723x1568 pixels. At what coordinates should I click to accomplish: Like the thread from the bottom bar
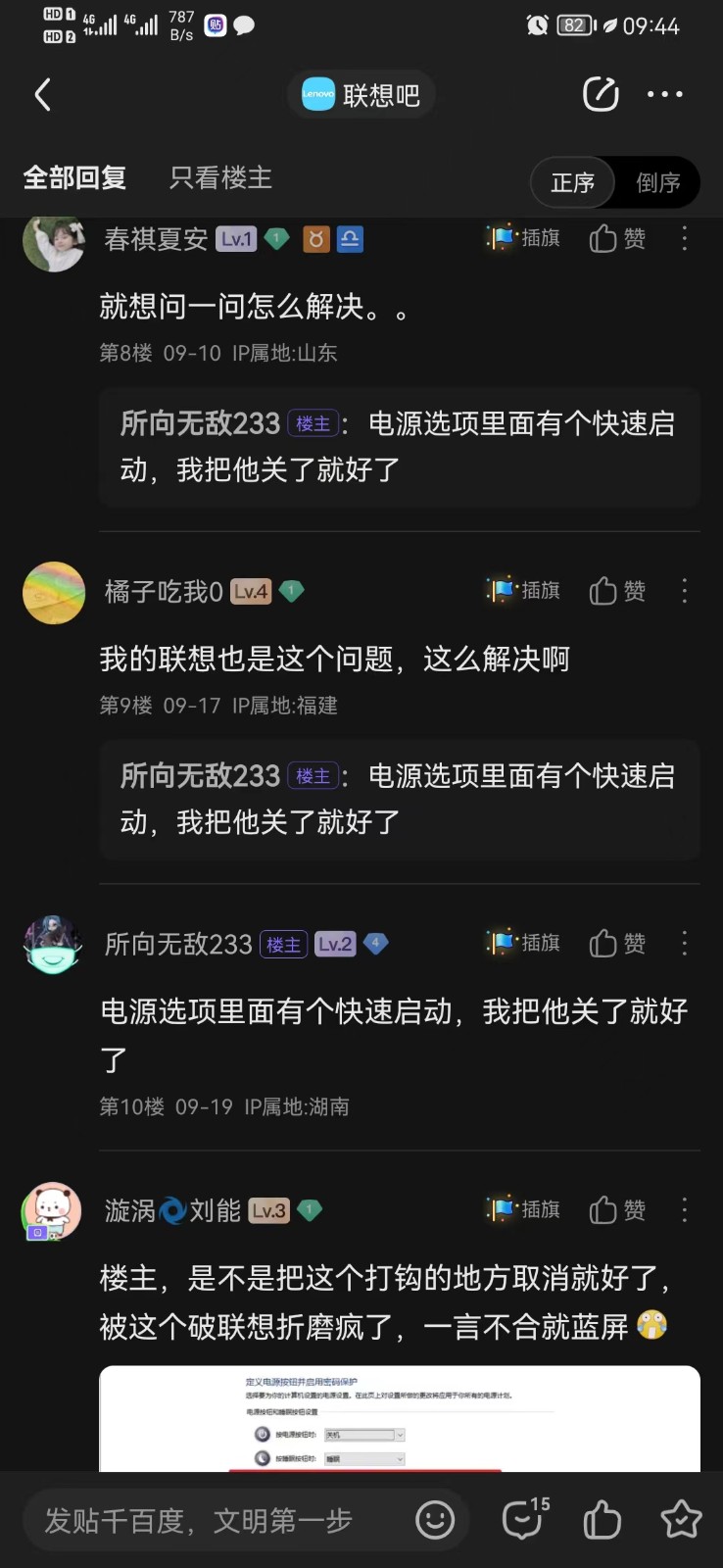coord(602,1520)
